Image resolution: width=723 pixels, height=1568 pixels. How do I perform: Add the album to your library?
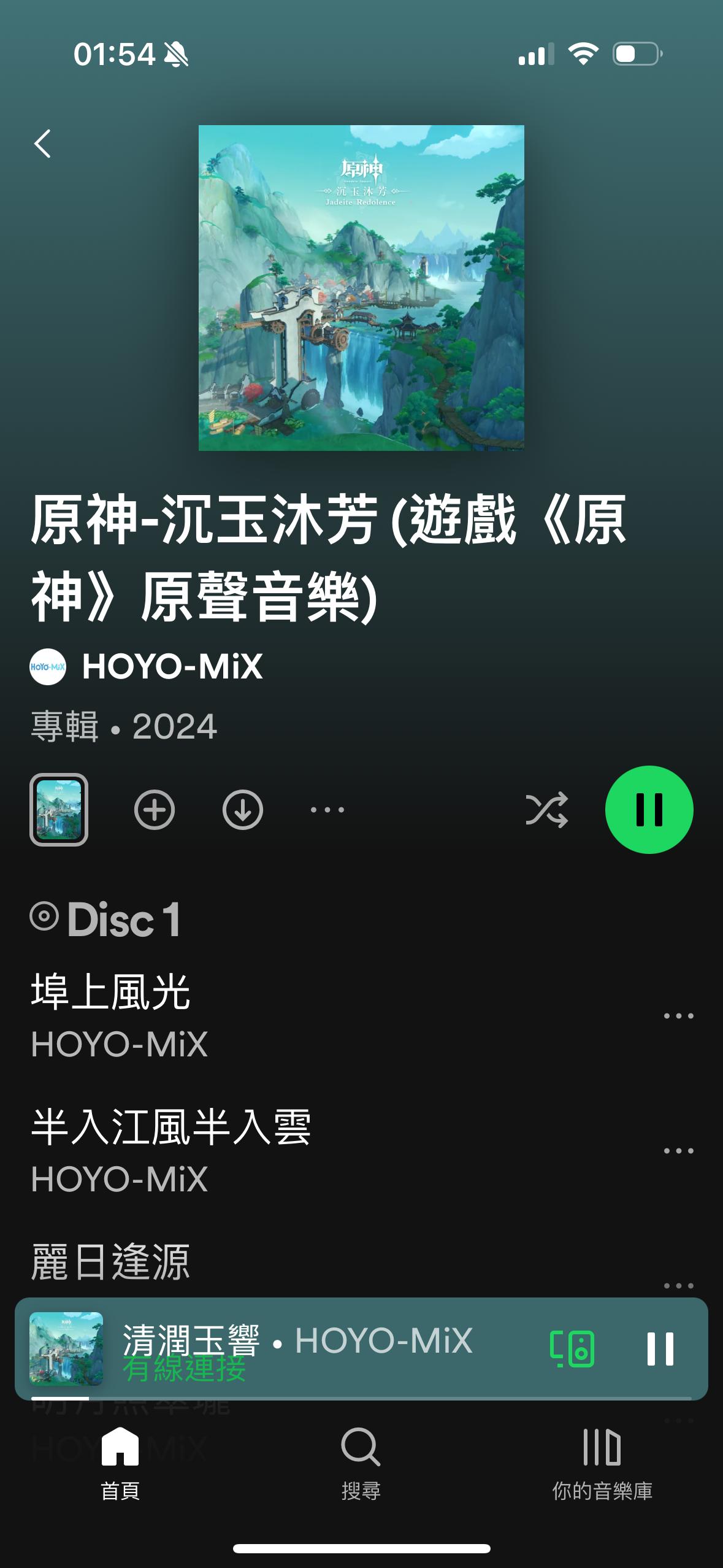click(x=155, y=810)
